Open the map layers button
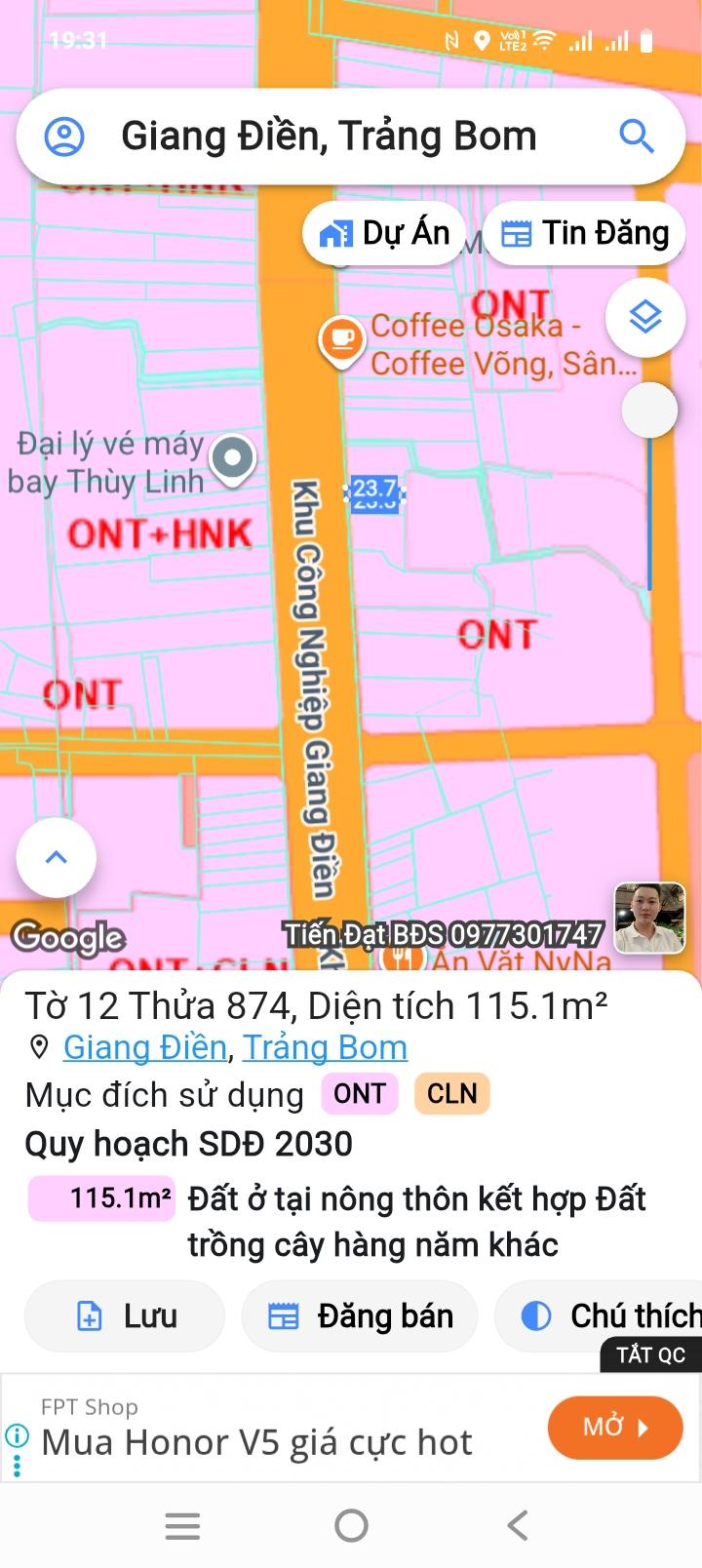Screen dimensions: 702x1568 [645, 317]
